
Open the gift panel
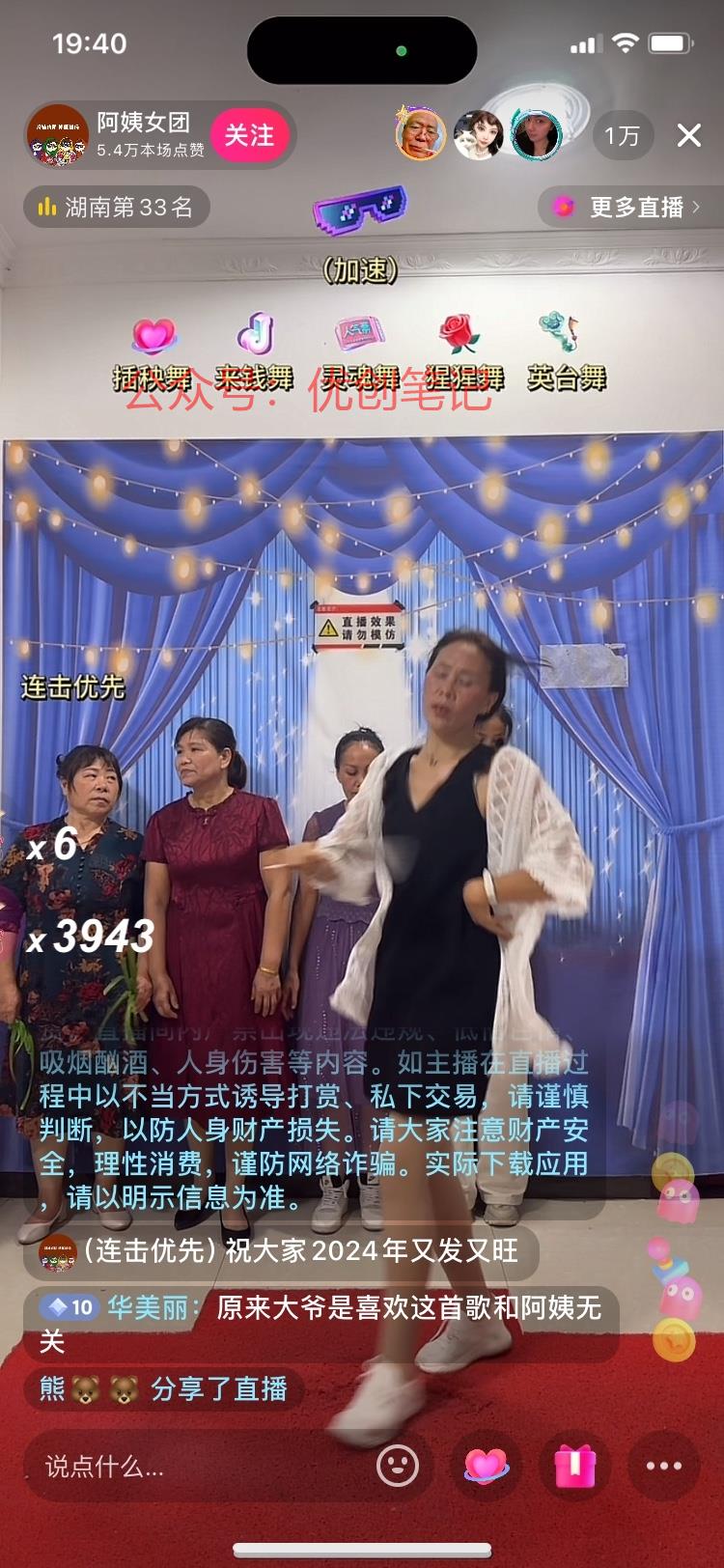pyautogui.click(x=574, y=1466)
